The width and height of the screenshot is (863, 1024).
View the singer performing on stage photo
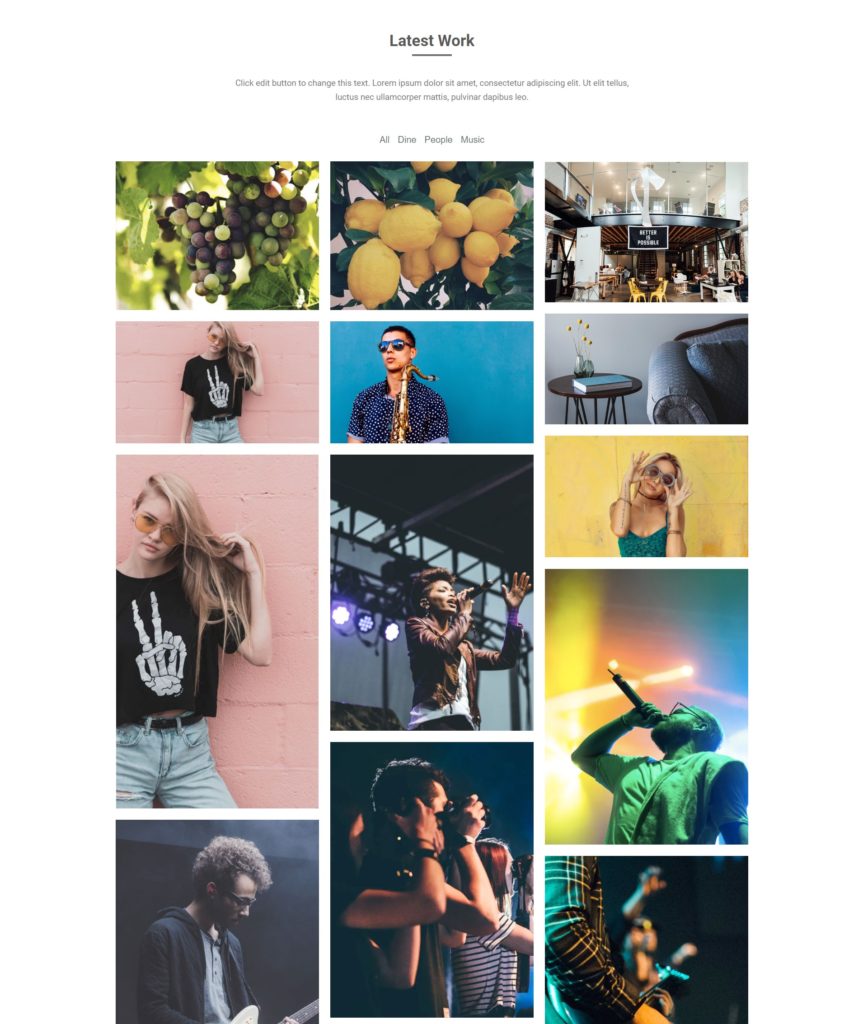[x=430, y=590]
